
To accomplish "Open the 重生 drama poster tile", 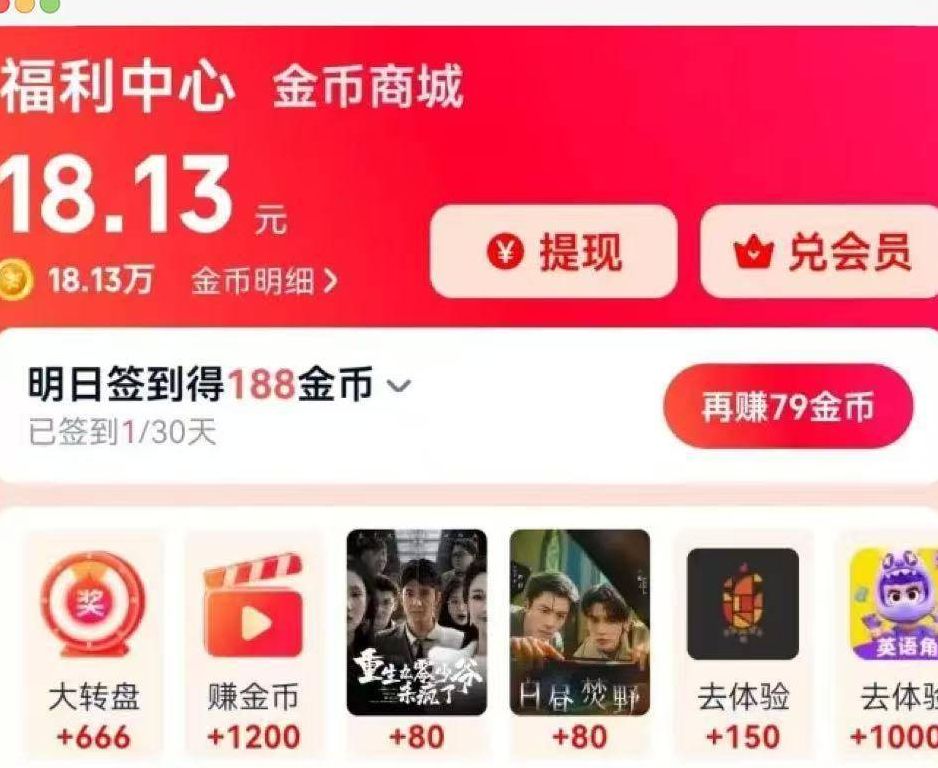I will pos(417,640).
